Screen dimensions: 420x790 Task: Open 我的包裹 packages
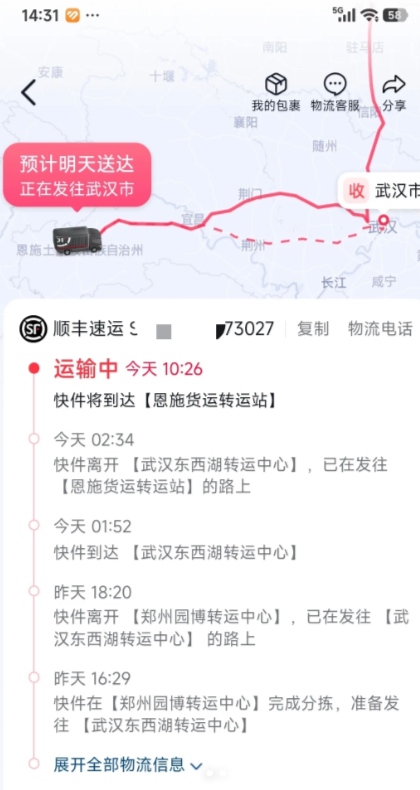point(276,93)
